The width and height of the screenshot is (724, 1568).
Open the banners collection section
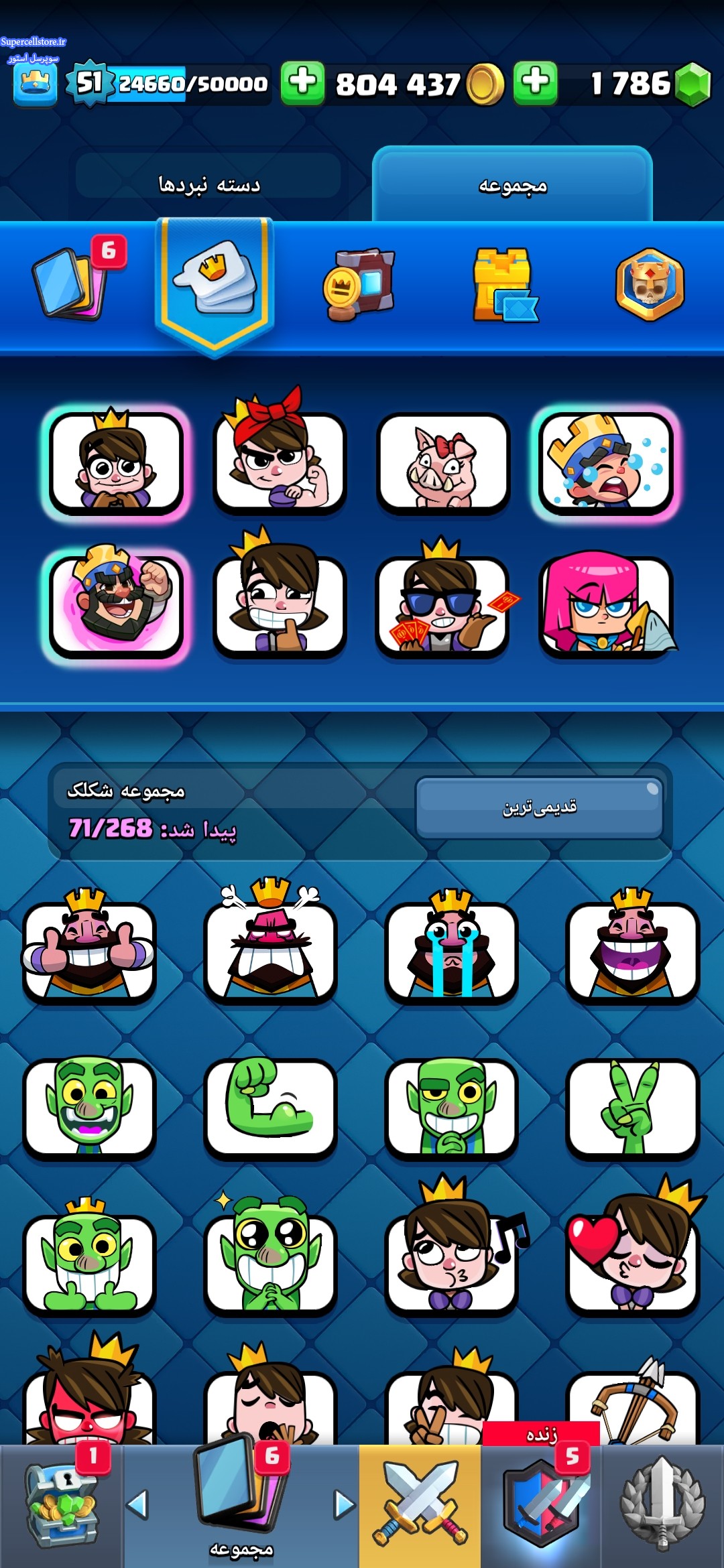(359, 284)
